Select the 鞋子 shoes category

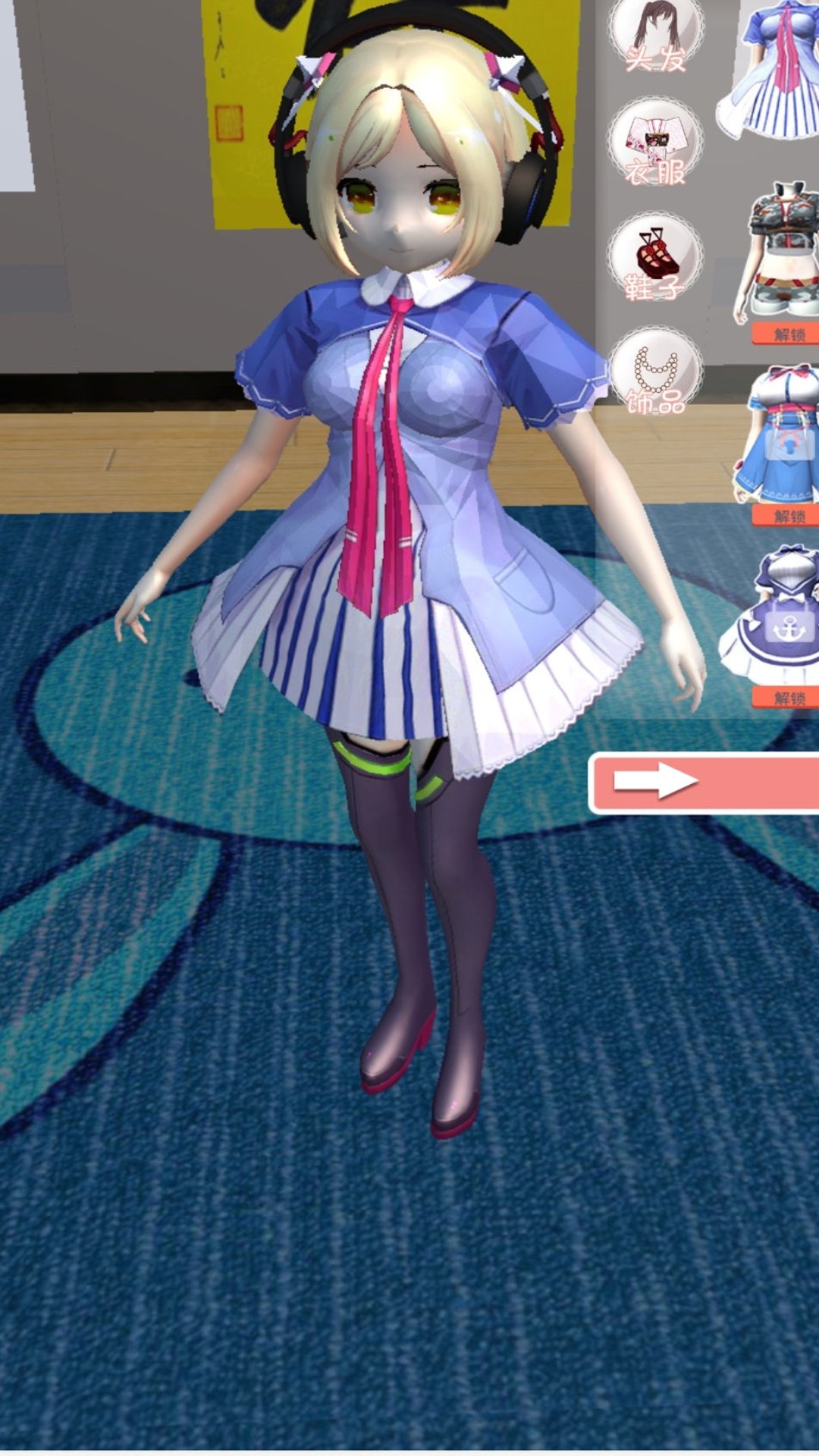(656, 259)
